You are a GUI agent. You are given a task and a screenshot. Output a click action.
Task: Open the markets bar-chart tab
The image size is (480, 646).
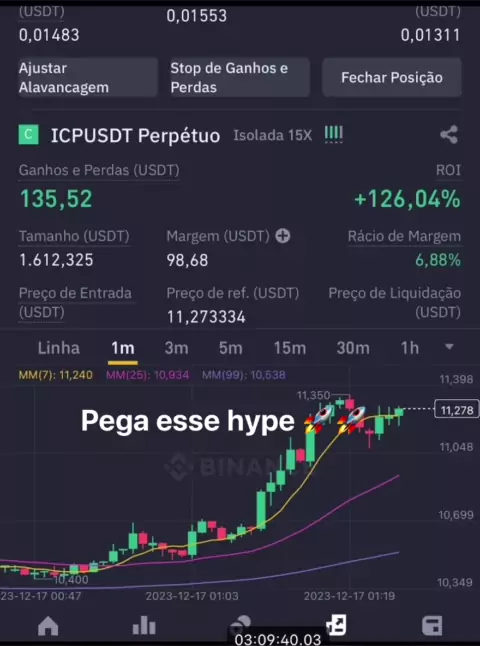pyautogui.click(x=144, y=627)
